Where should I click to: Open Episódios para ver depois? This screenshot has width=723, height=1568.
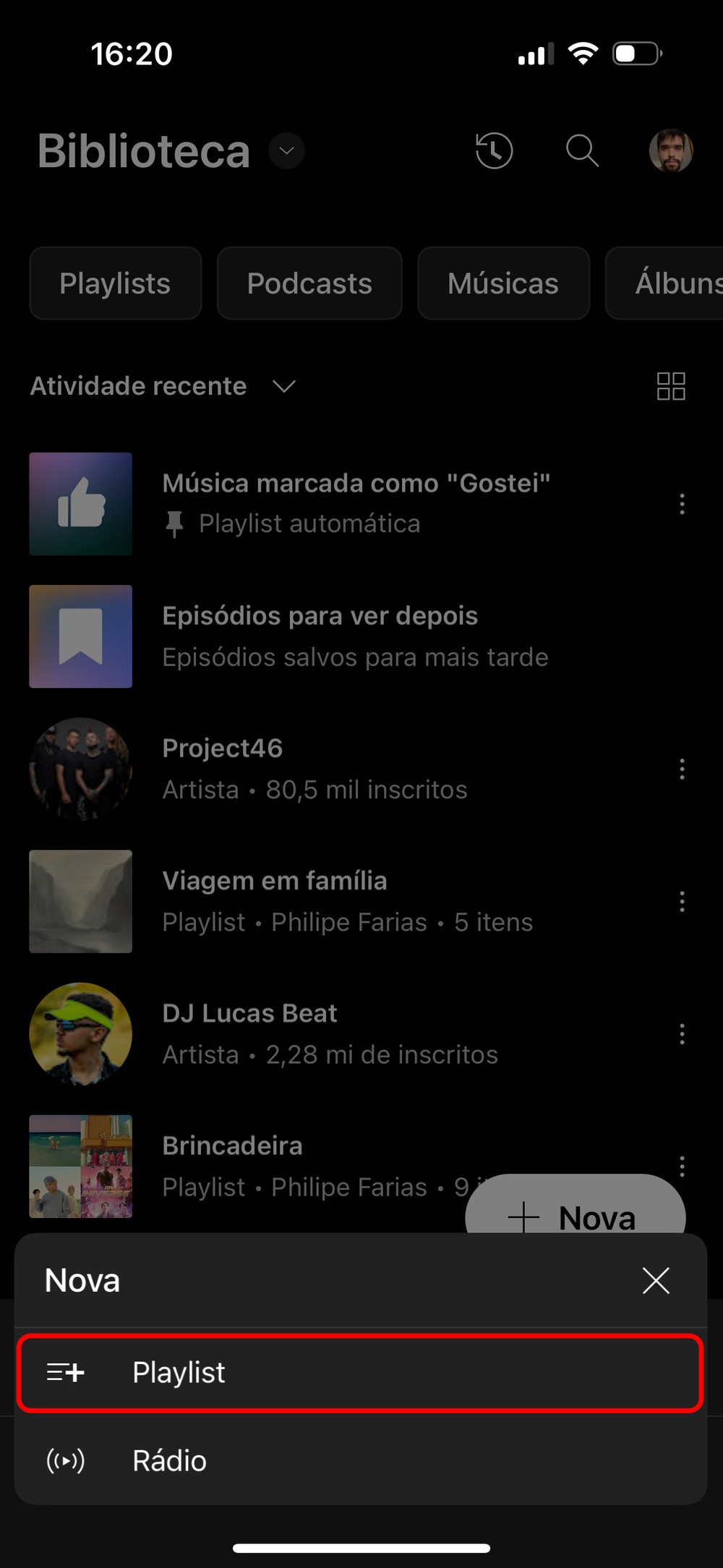(354, 636)
